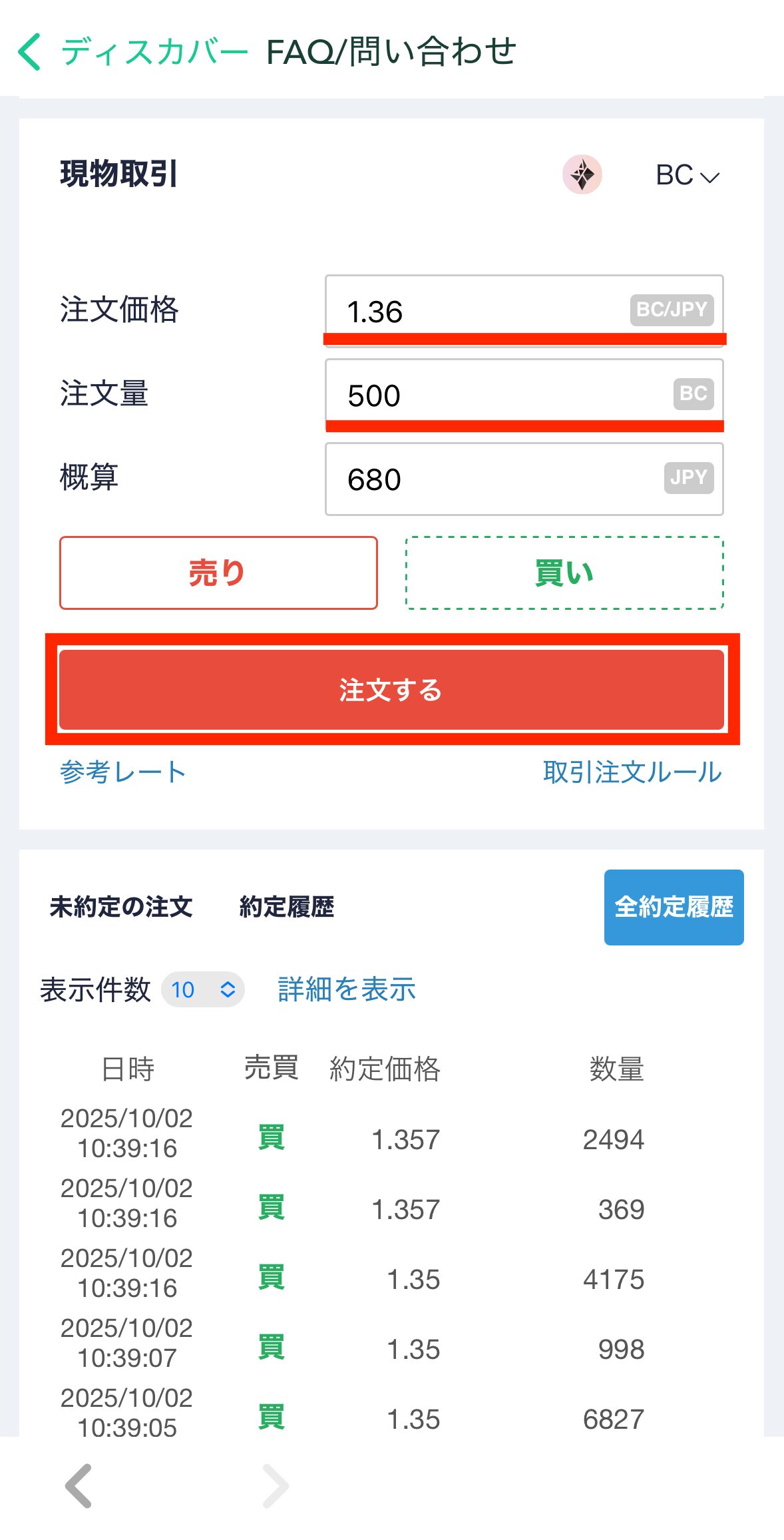Open the 参考レート link
The height and width of the screenshot is (1540, 784).
[122, 772]
